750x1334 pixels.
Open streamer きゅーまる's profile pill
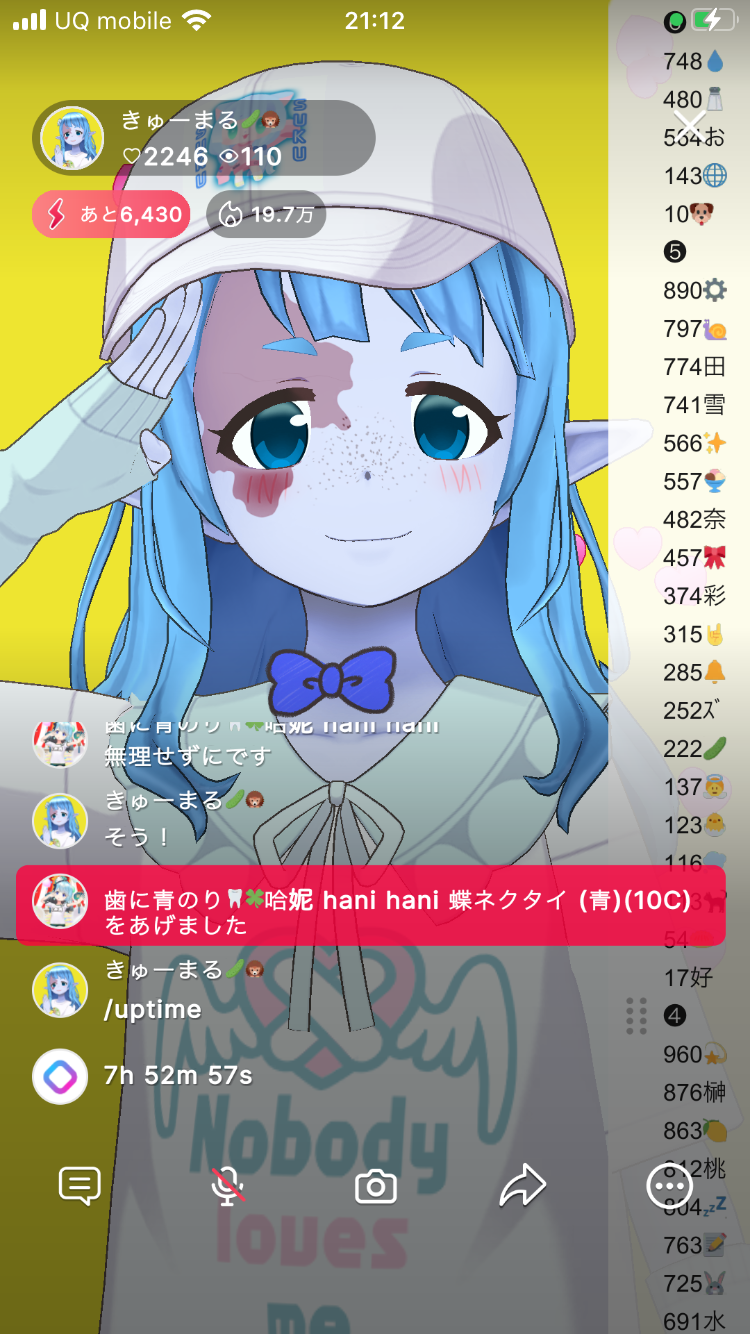tap(204, 138)
